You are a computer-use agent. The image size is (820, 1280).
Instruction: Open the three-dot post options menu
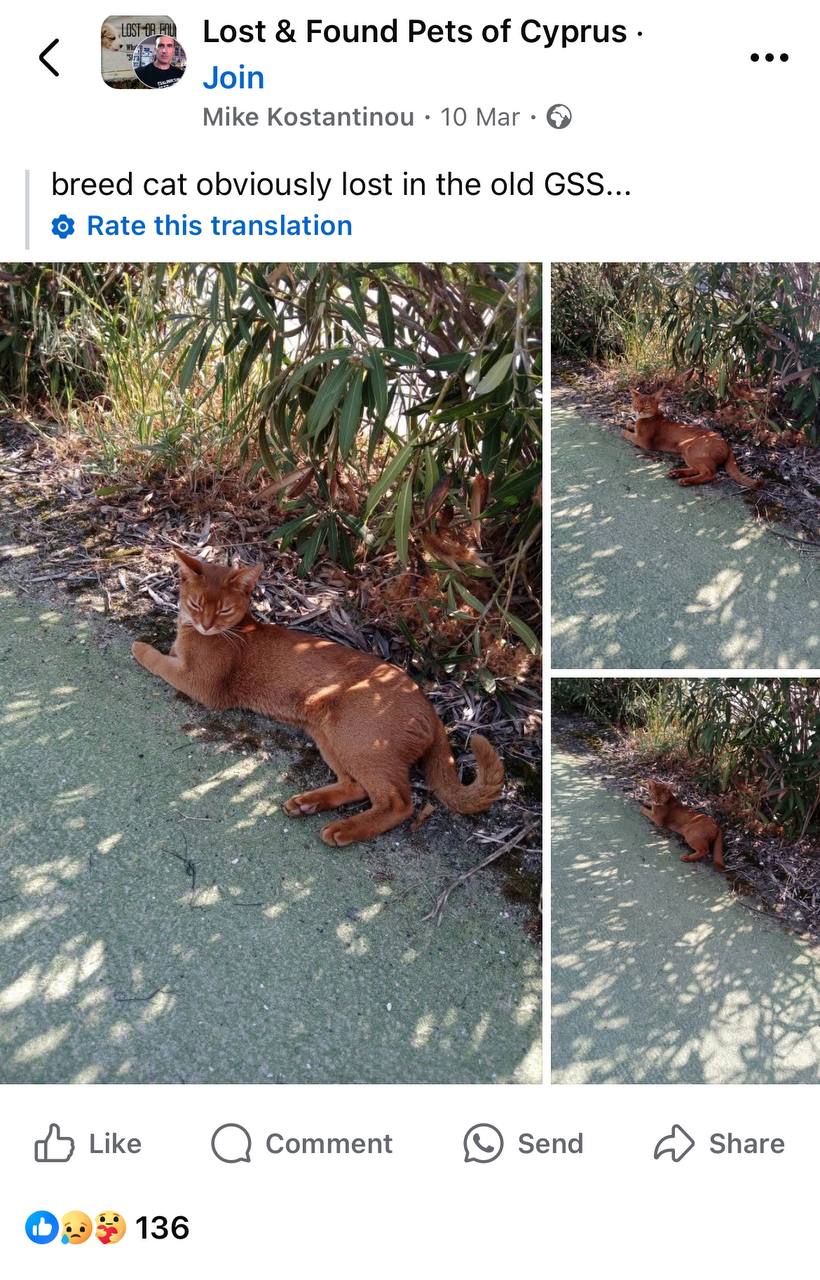[x=768, y=57]
